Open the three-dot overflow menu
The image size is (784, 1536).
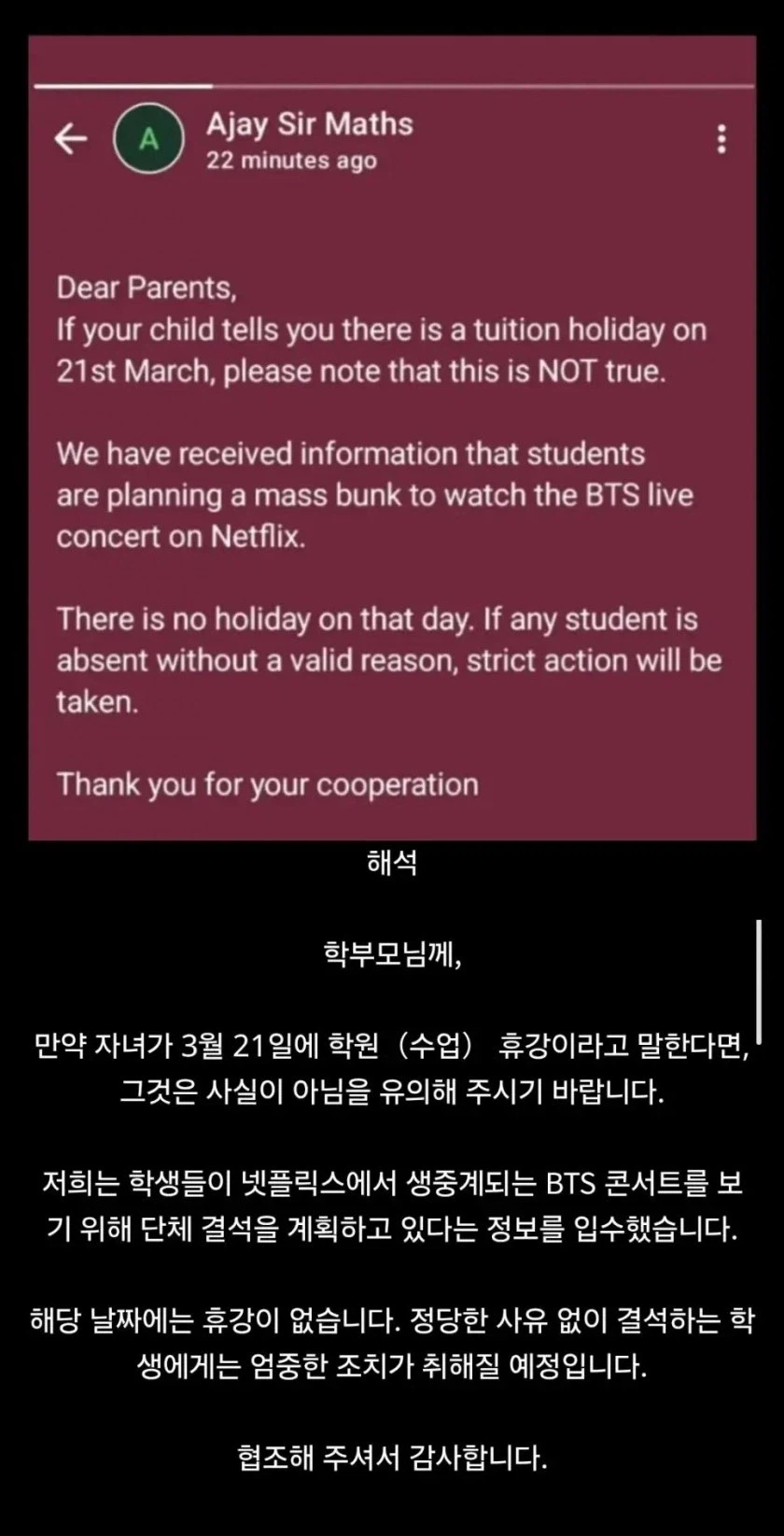pos(721,137)
